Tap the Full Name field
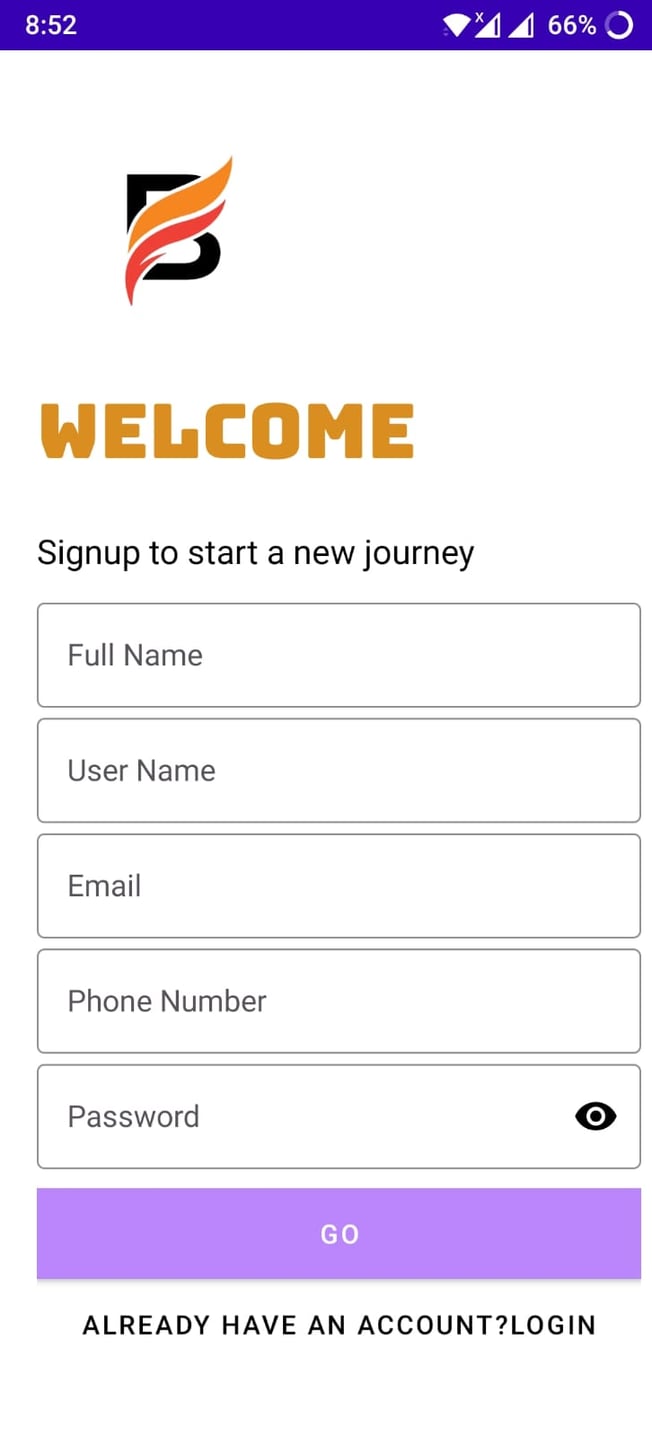 (338, 655)
